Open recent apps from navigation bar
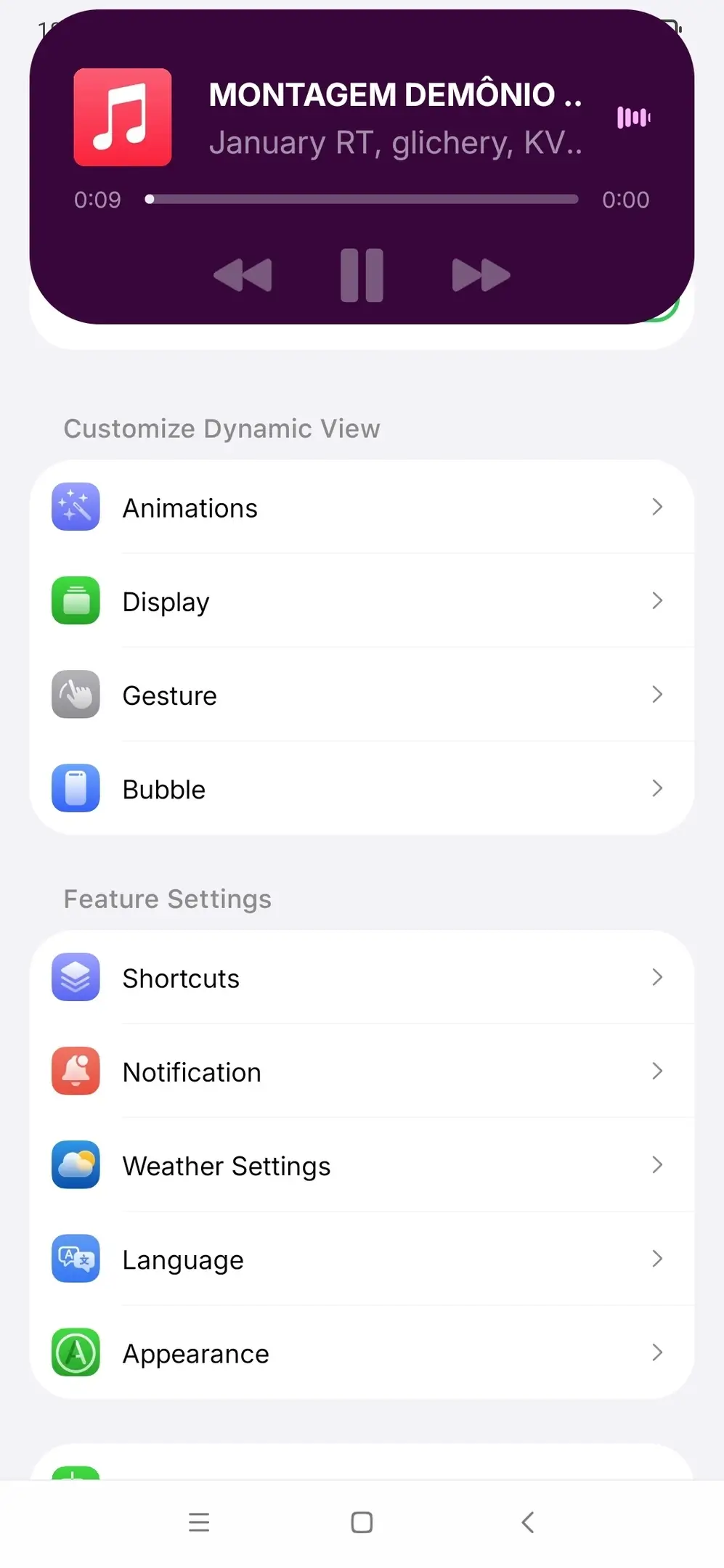This screenshot has height=1568, width=724. (199, 1522)
